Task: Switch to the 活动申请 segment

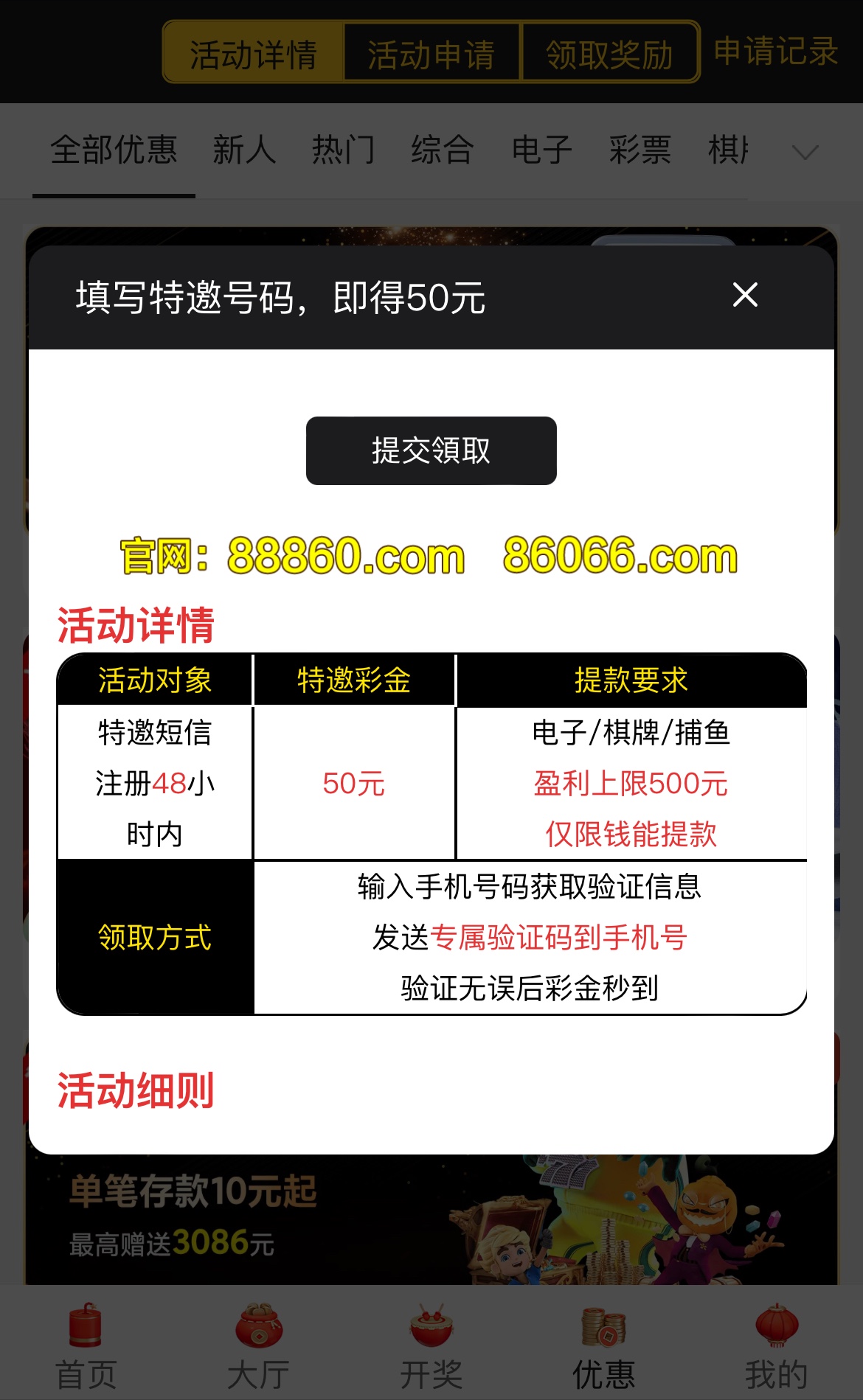Action: coord(431,53)
